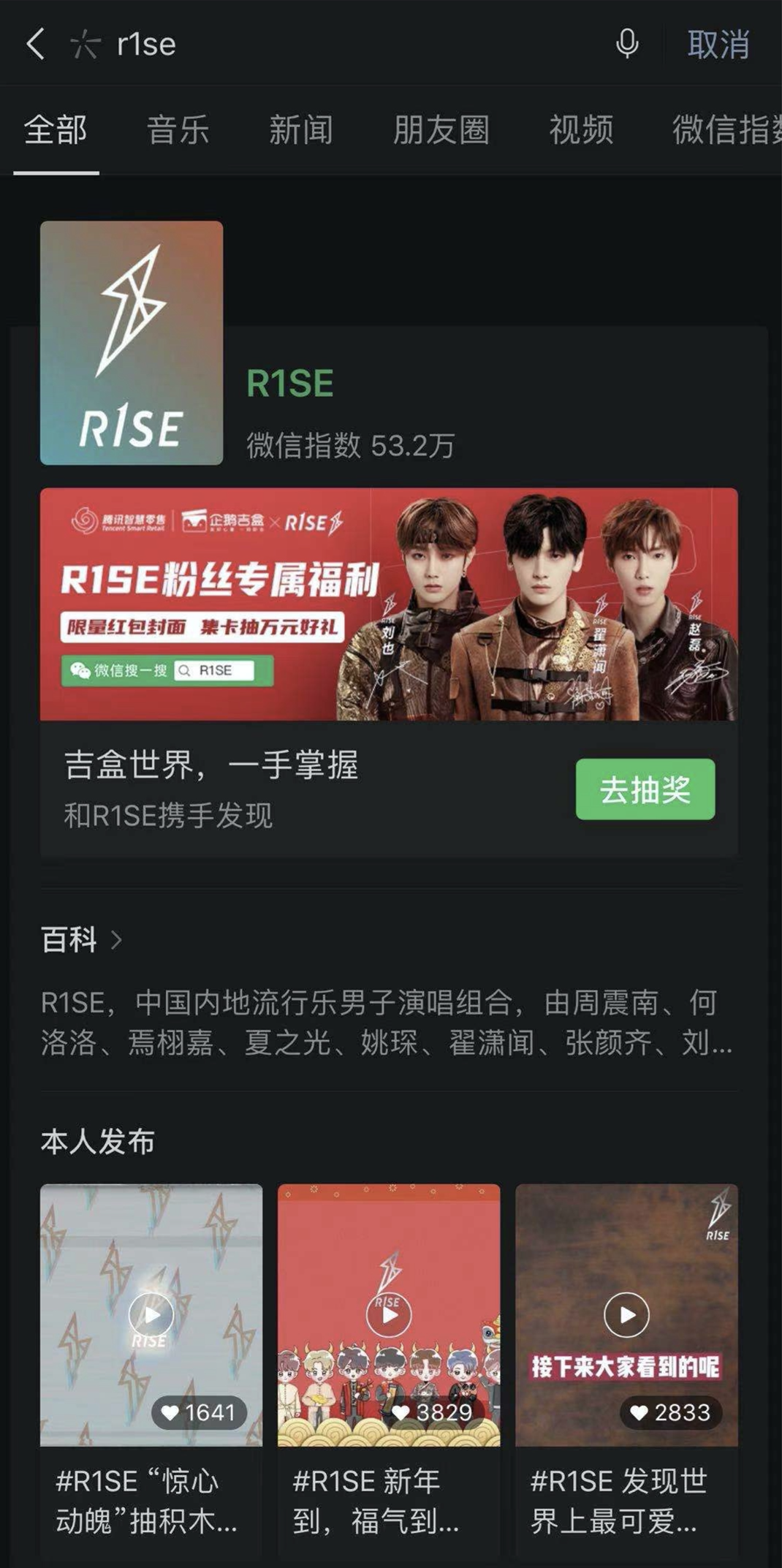Cancel the search with 取消
The image size is (782, 1568).
point(718,45)
